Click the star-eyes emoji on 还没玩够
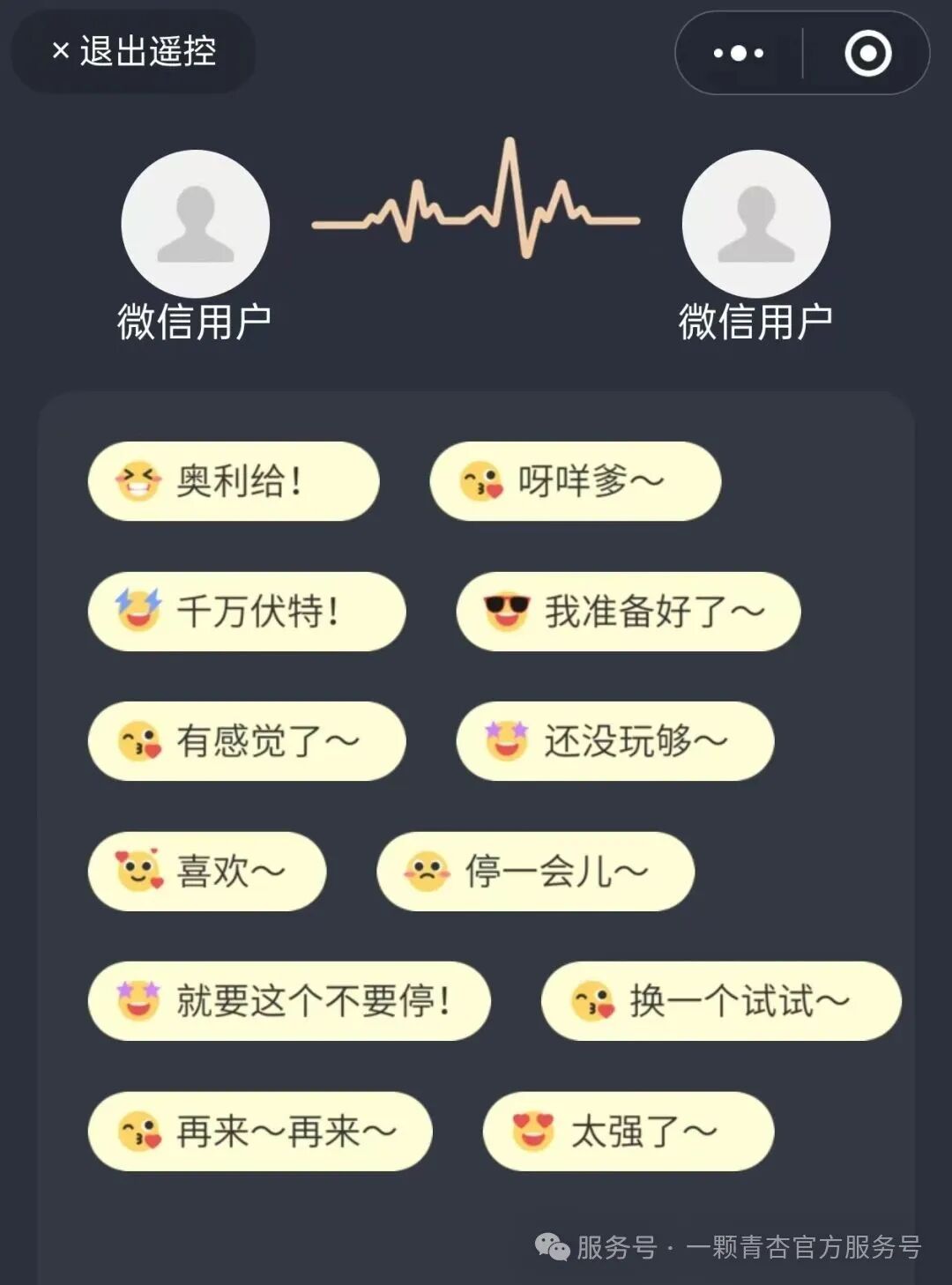 tap(507, 741)
